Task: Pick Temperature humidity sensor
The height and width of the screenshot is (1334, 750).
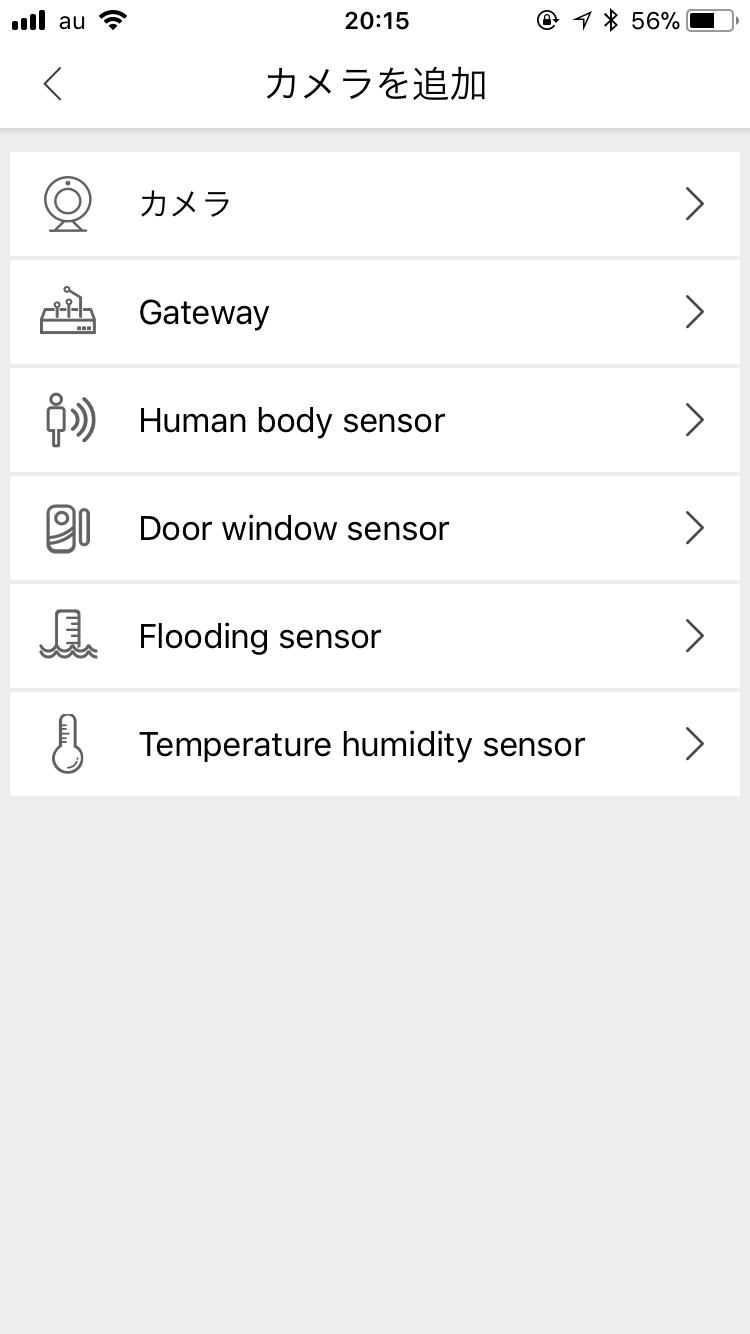Action: click(x=374, y=745)
